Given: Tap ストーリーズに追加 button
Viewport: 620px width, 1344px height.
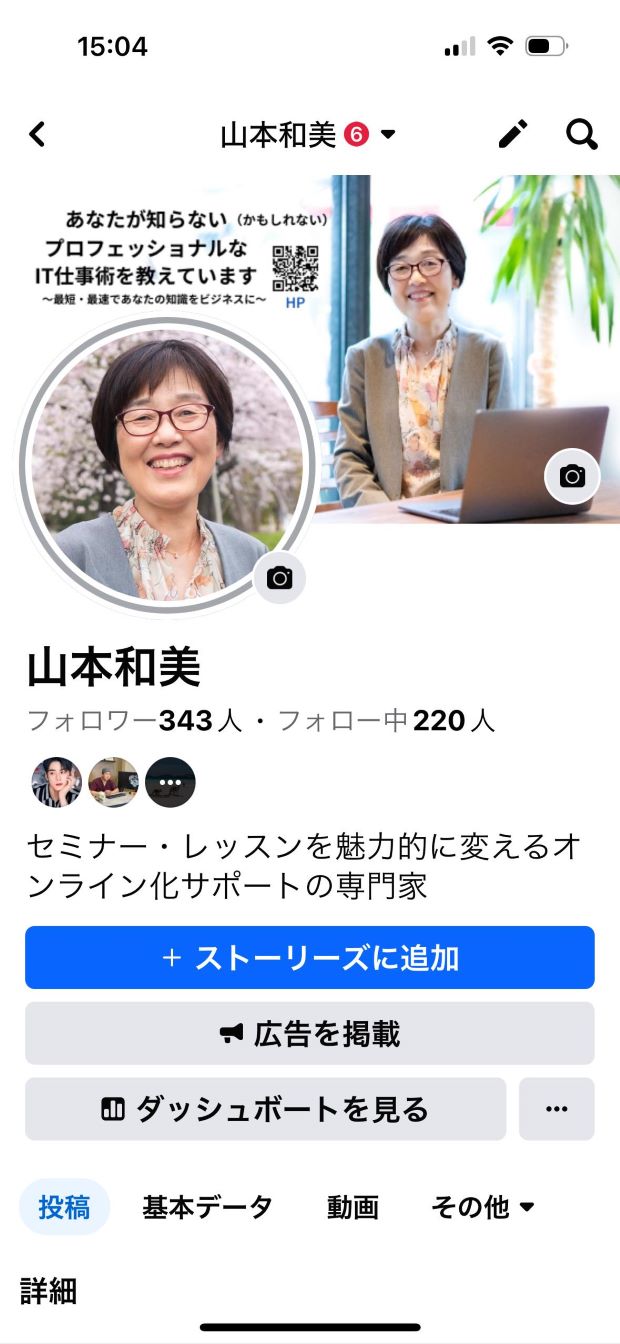Looking at the screenshot, I should [x=310, y=958].
